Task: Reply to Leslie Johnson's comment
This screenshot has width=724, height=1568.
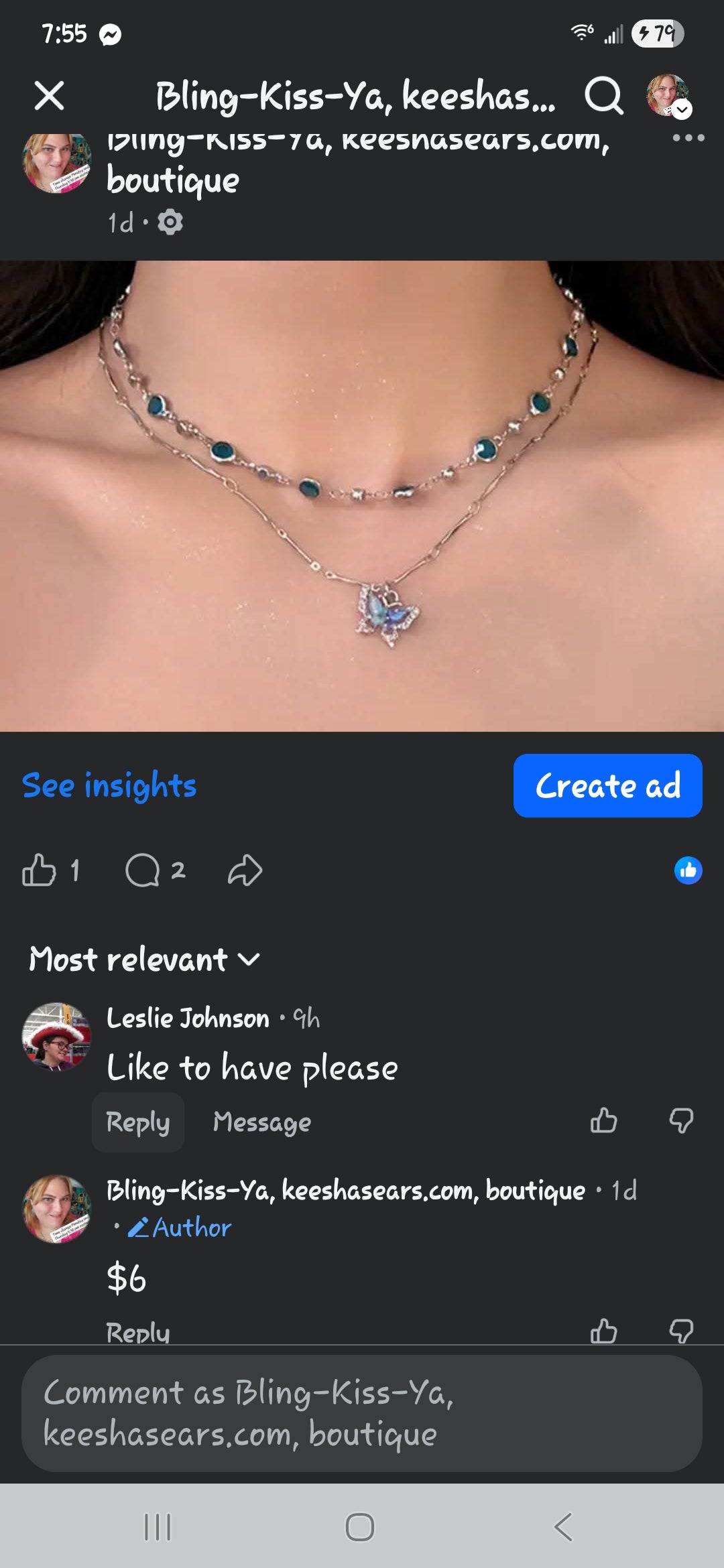Action: pyautogui.click(x=138, y=1122)
